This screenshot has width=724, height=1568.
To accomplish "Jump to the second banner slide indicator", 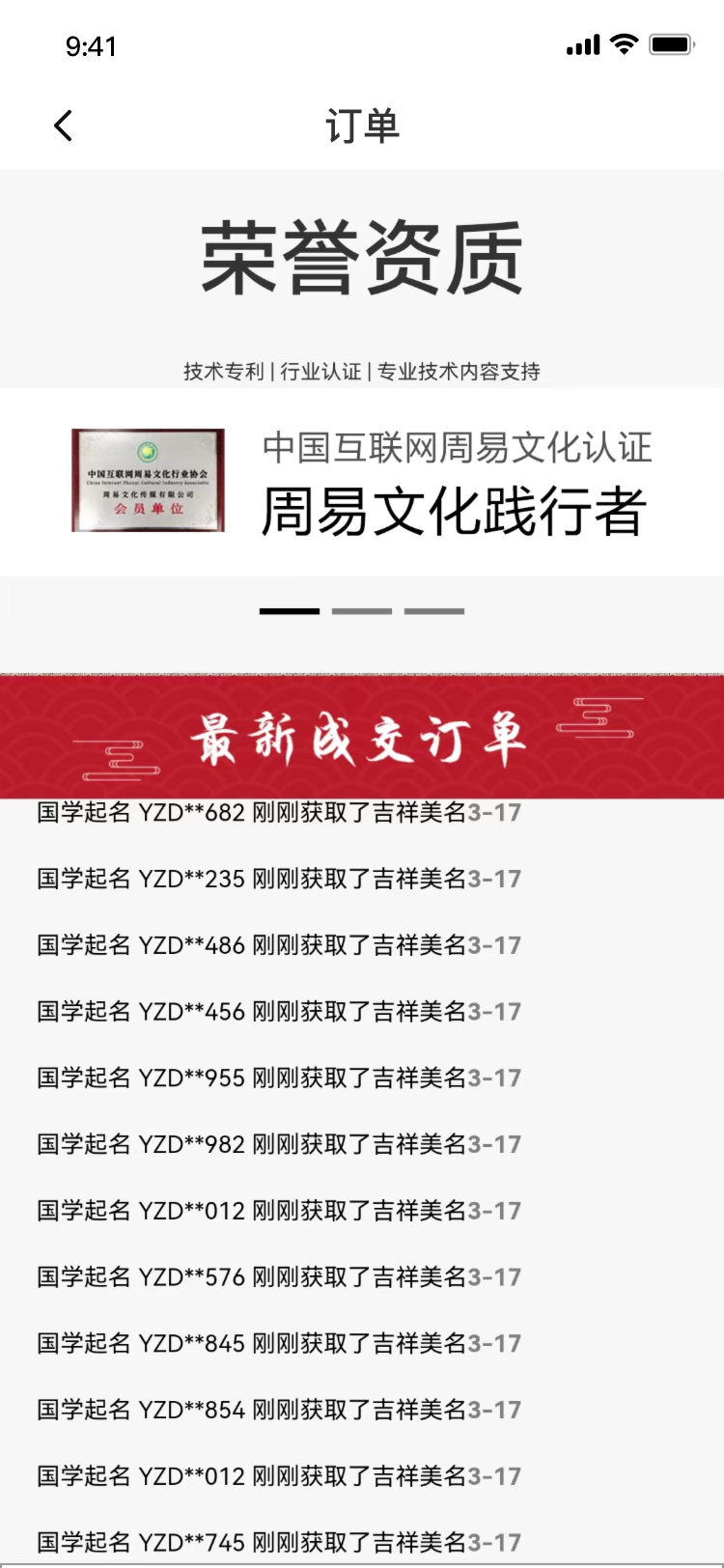I will coord(362,611).
